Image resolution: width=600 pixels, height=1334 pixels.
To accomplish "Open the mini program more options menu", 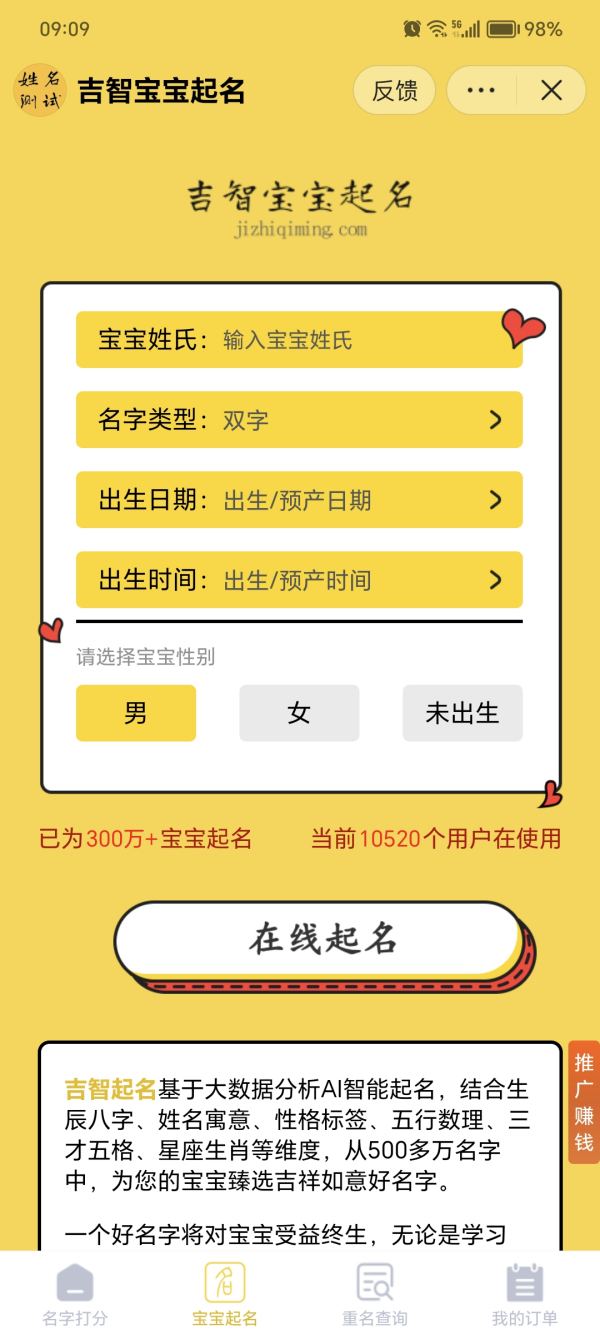I will click(x=481, y=91).
